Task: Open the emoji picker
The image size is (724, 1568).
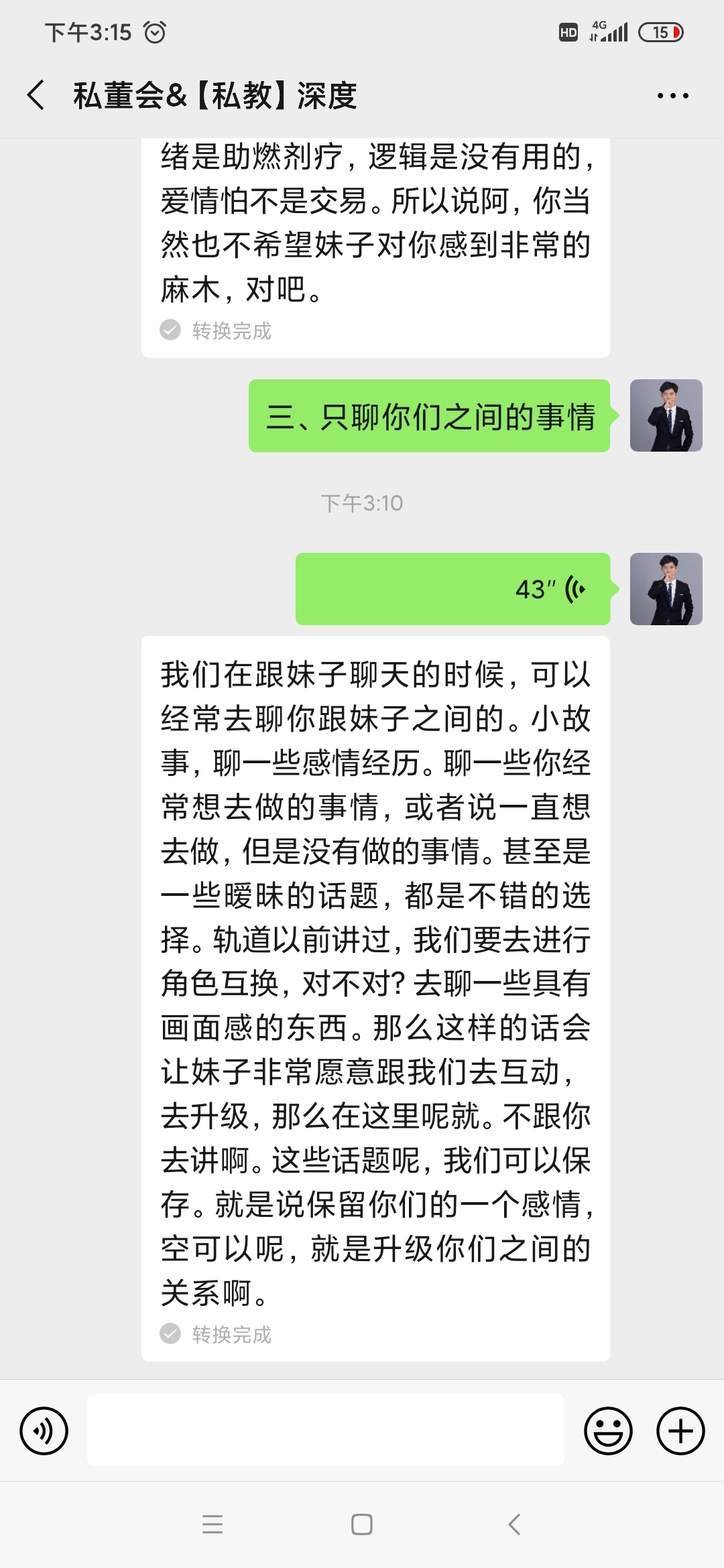Action: (608, 1431)
